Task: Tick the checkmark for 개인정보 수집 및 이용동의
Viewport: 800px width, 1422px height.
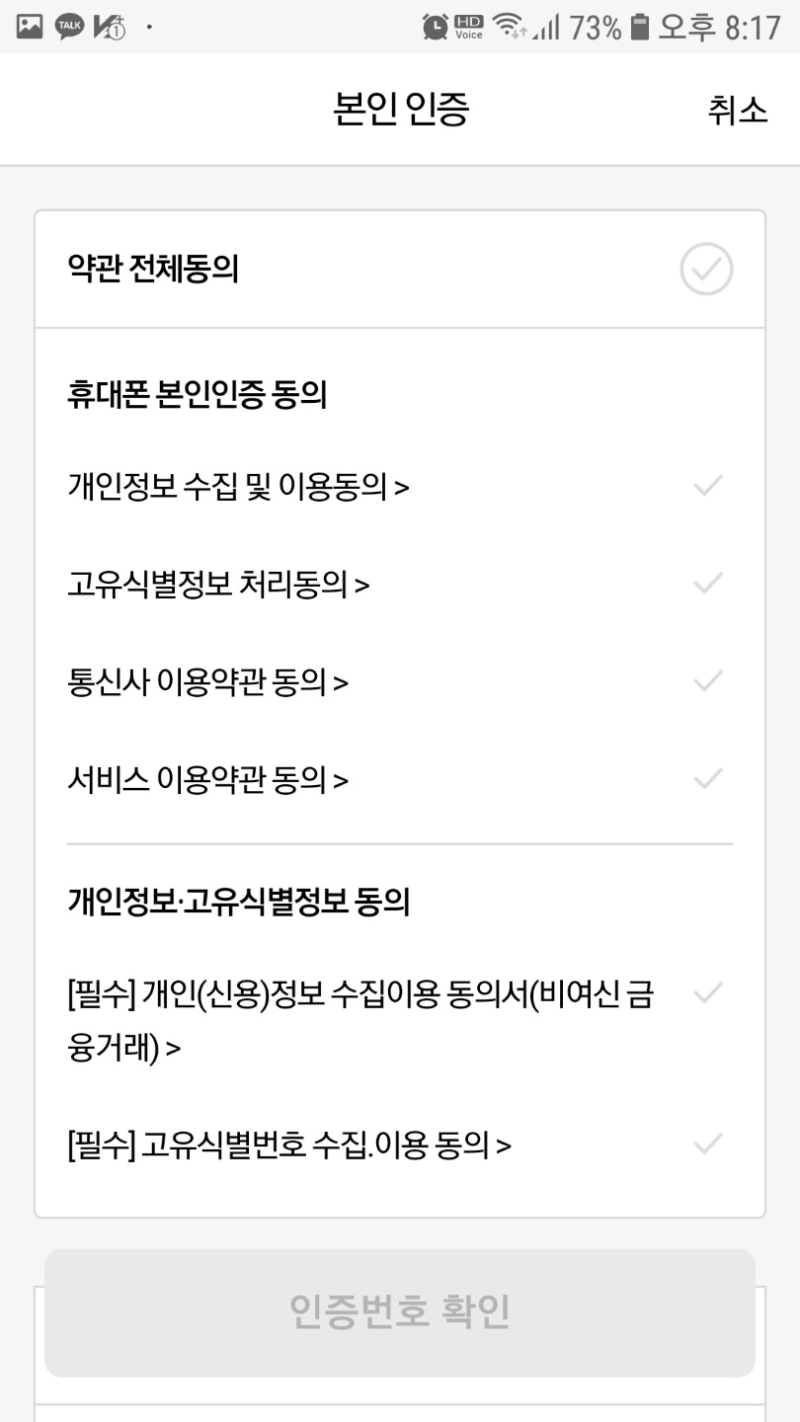Action: tap(708, 486)
